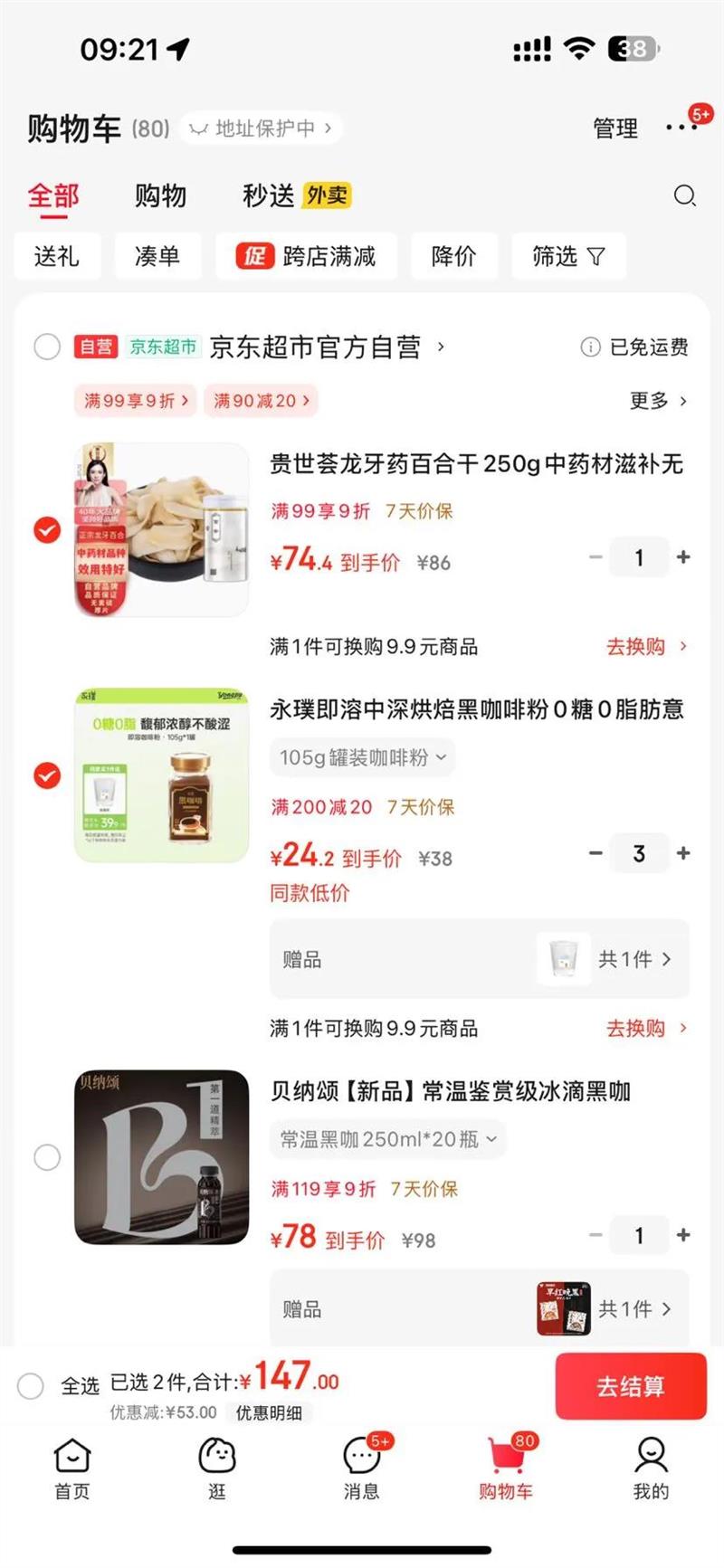724x1568 pixels.
Task: Change the 105g罐装咖啡粉 variant
Action: 362,757
